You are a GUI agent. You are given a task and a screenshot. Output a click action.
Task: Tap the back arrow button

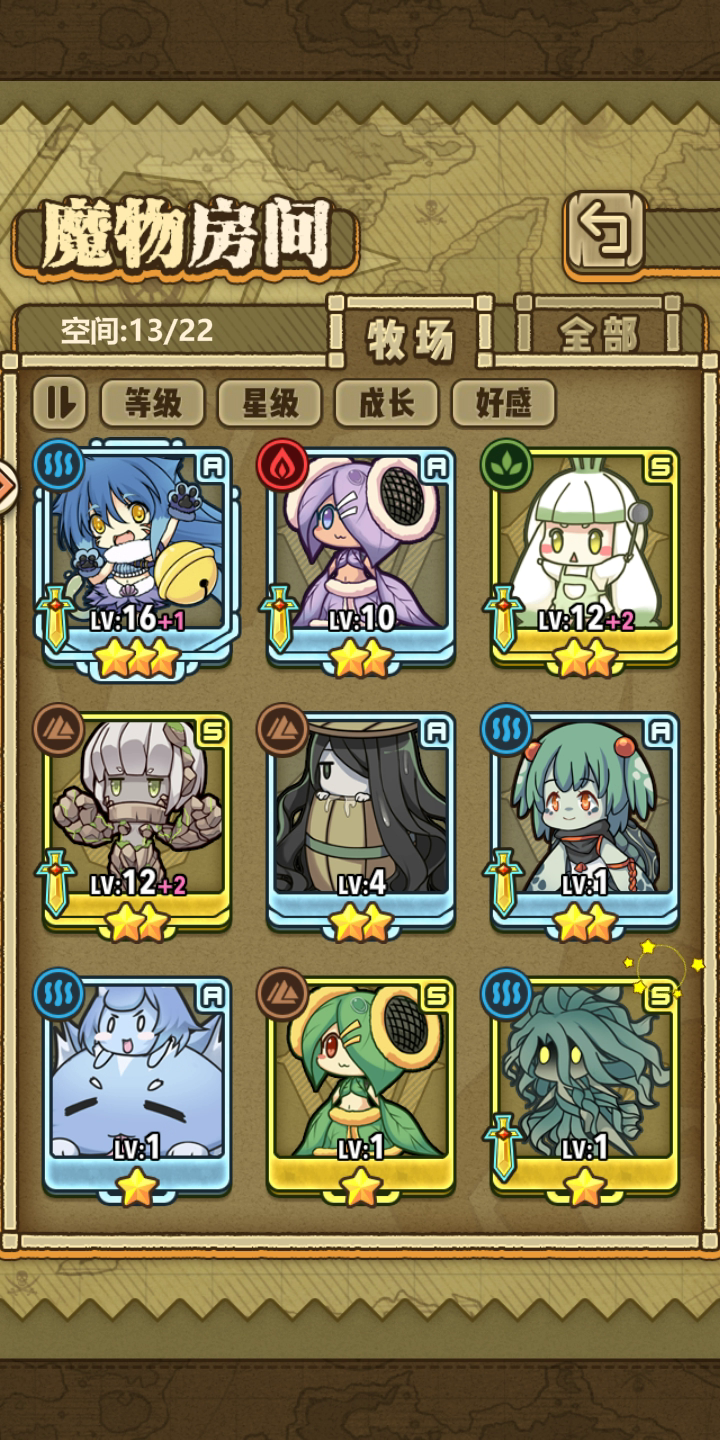pos(605,233)
